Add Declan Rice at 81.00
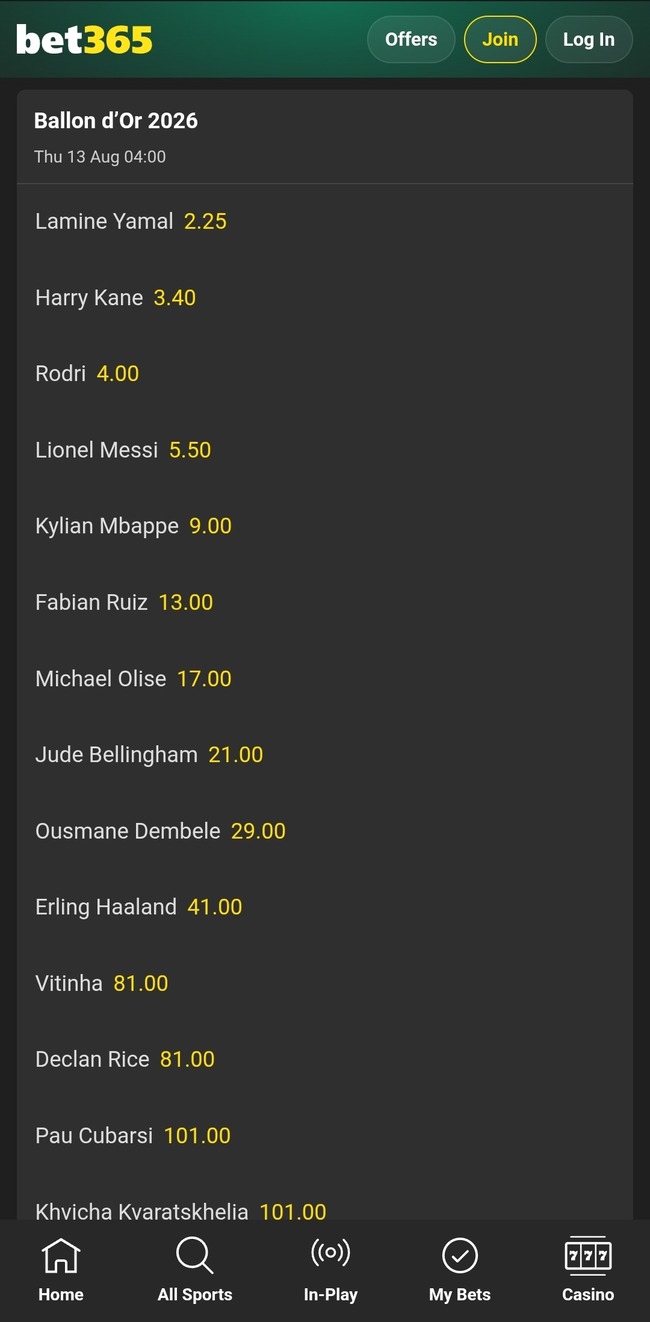 (325, 1059)
